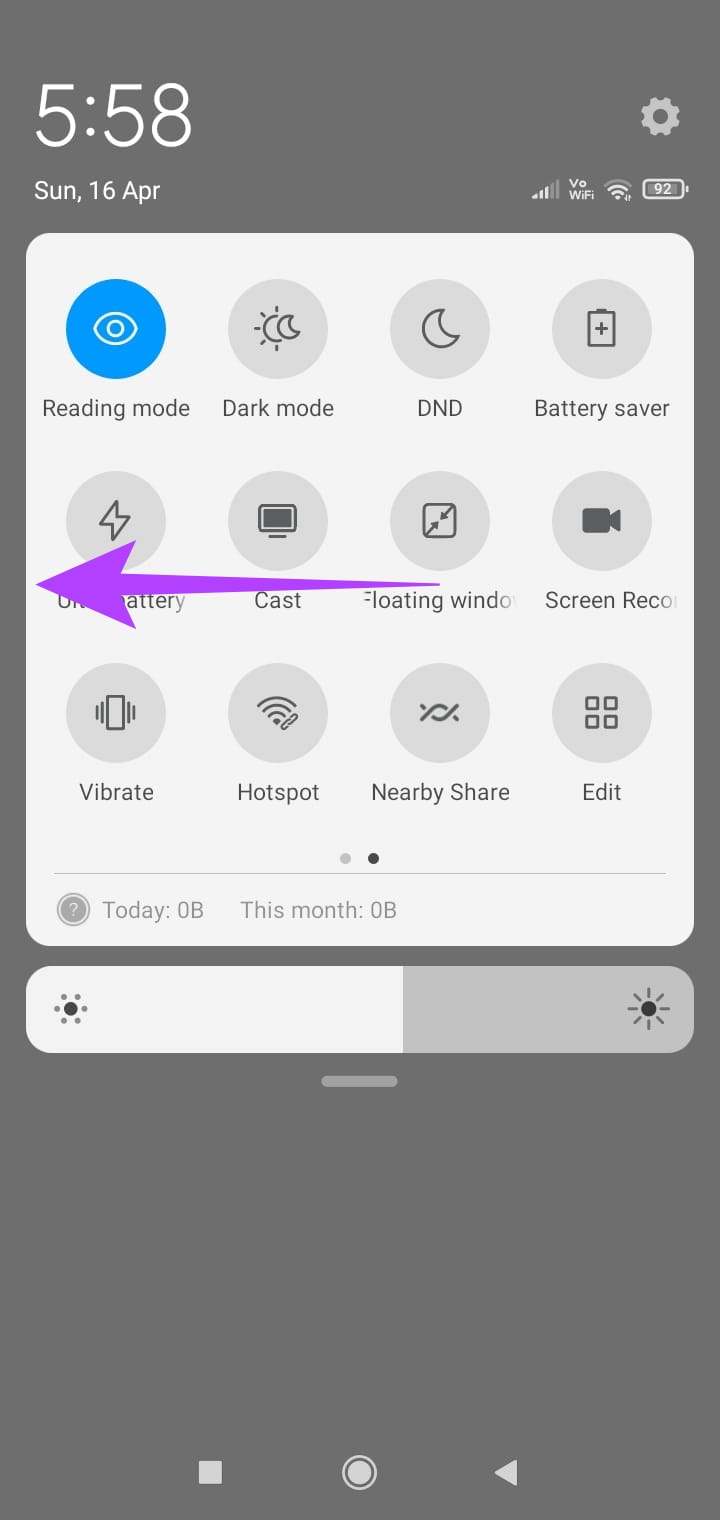Enable Nearby Share
Image resolution: width=720 pixels, height=1520 pixels.
pos(440,713)
